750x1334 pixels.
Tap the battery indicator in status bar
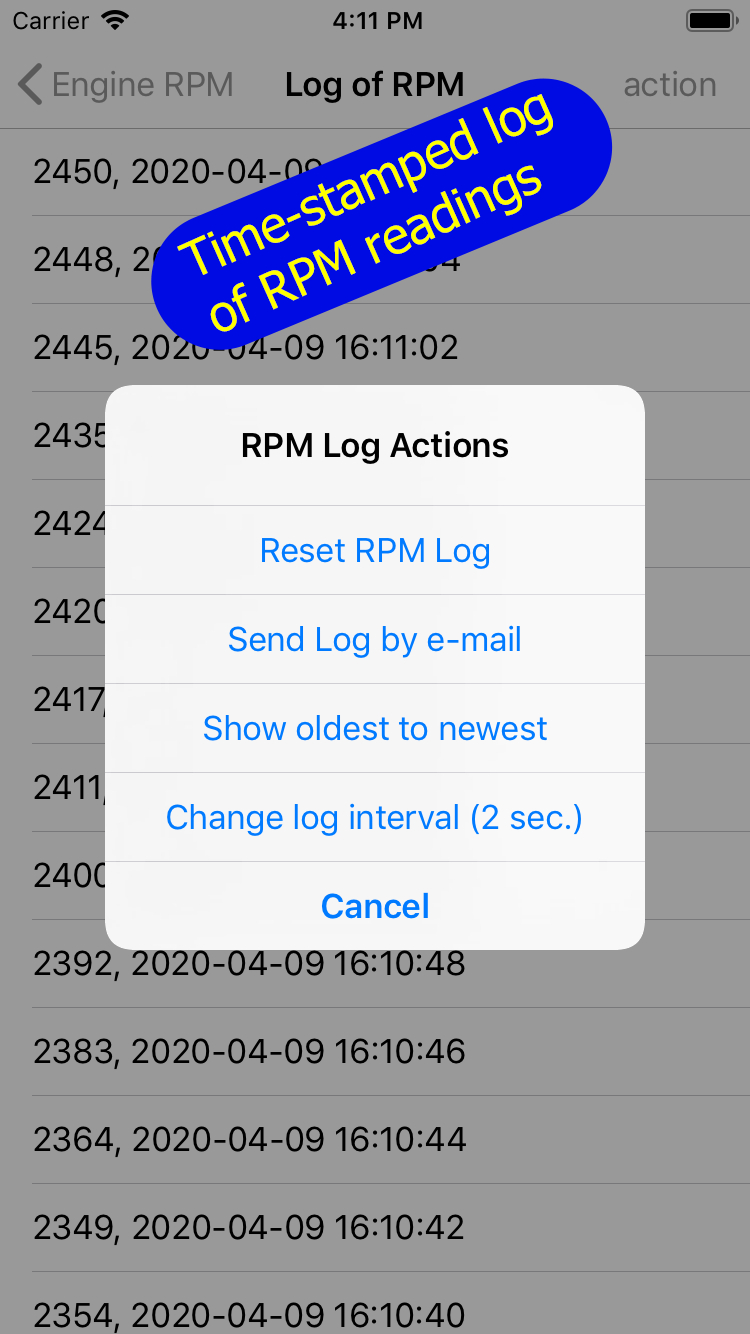coord(712,18)
